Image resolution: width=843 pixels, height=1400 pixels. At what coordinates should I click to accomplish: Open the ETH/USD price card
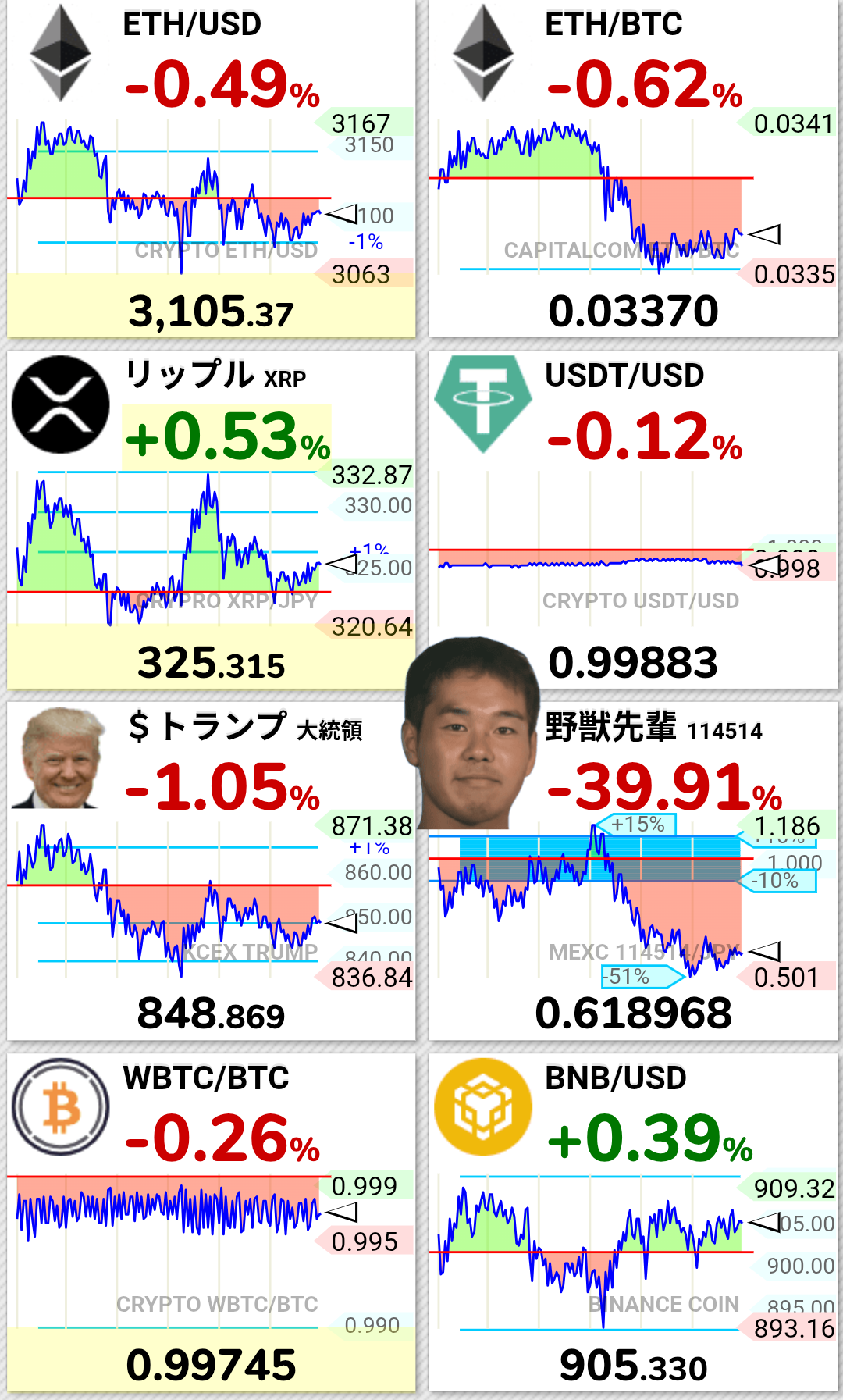[211, 169]
